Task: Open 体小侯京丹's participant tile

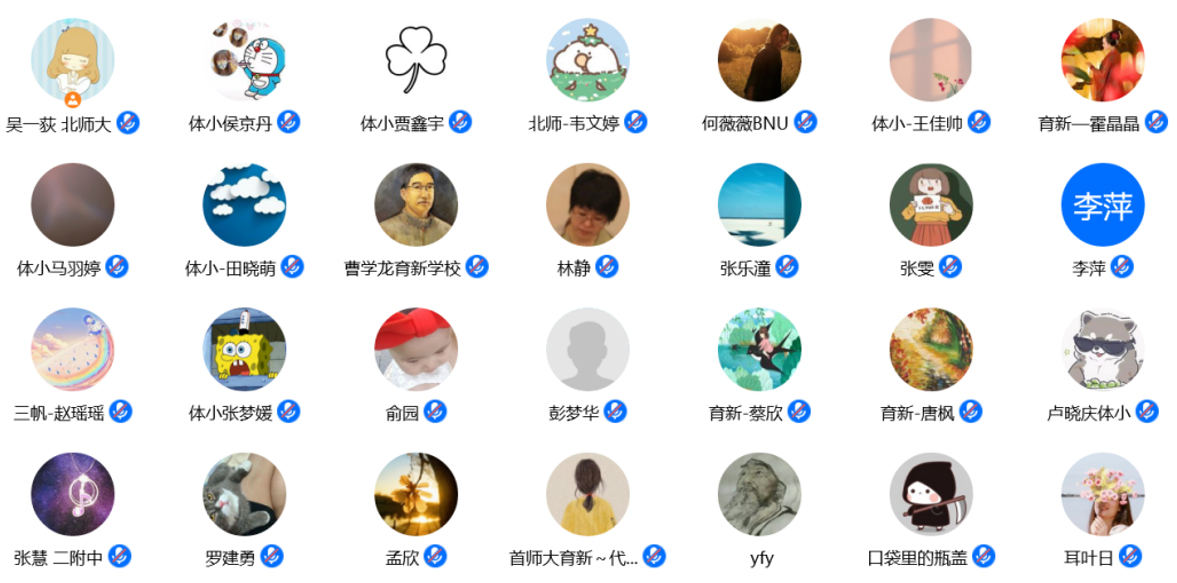Action: coord(245,60)
